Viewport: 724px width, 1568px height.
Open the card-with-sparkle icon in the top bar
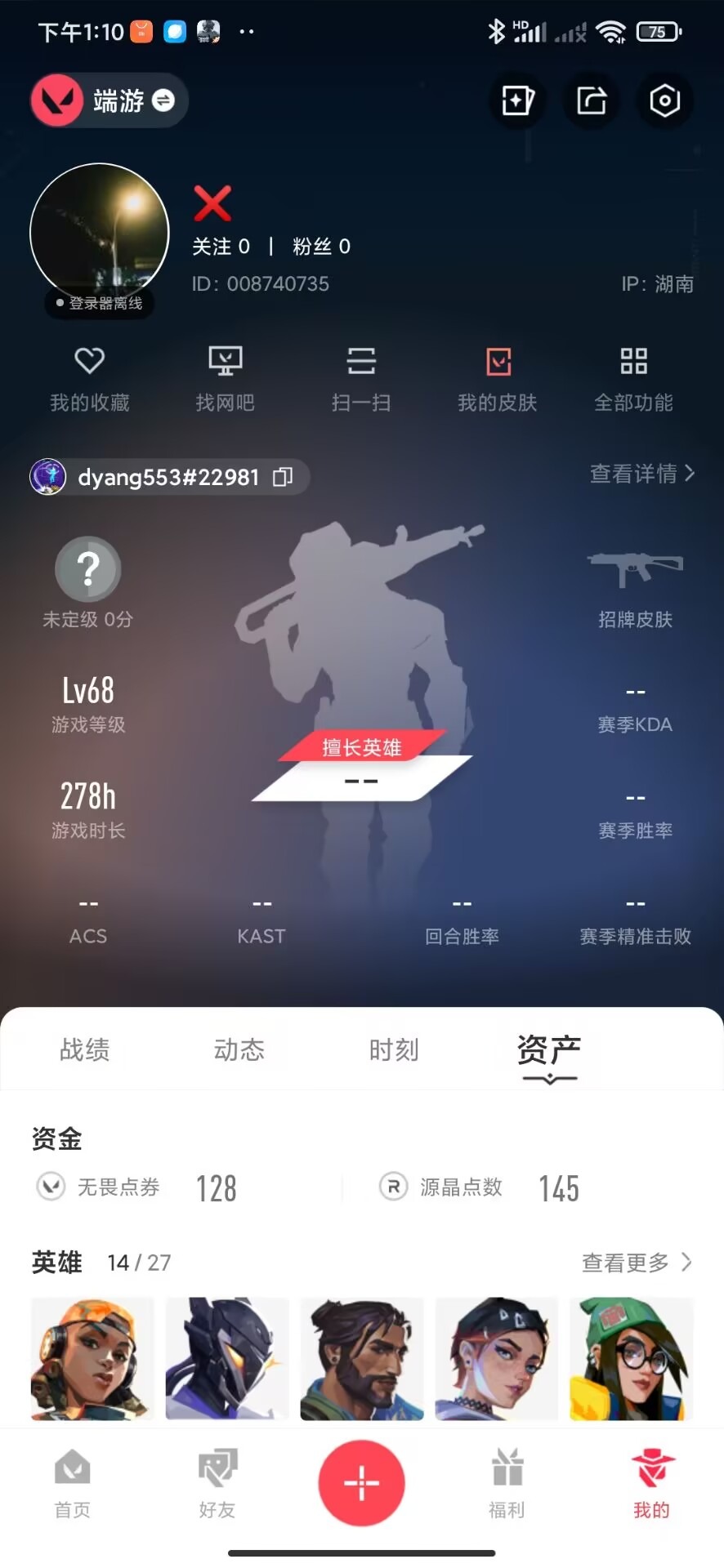[517, 100]
